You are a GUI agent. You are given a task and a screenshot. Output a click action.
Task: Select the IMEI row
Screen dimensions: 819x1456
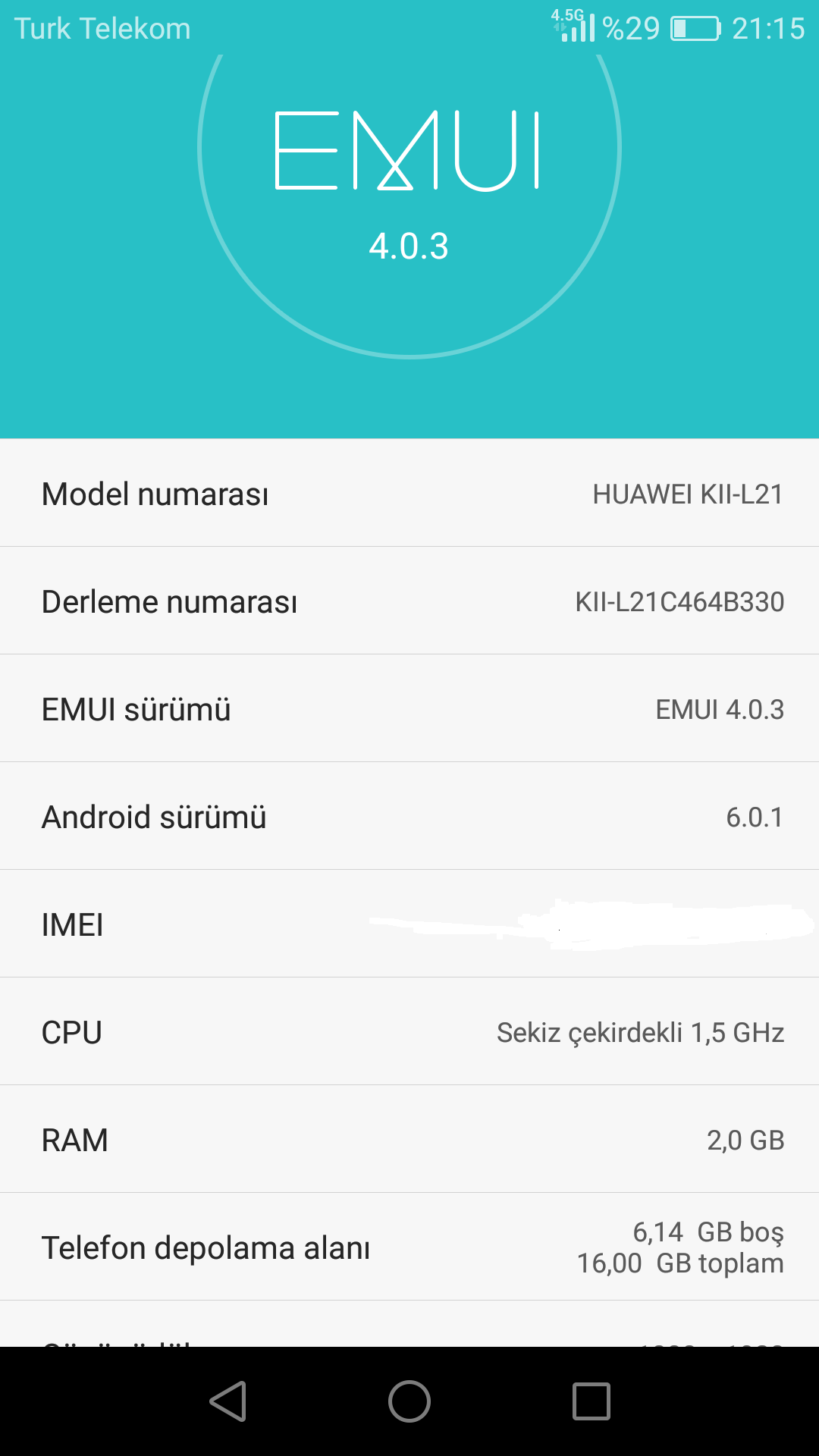[x=409, y=924]
